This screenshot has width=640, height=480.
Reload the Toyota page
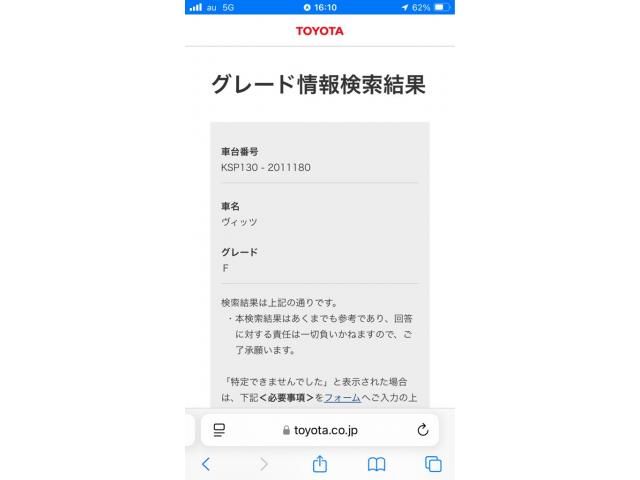[x=423, y=430]
